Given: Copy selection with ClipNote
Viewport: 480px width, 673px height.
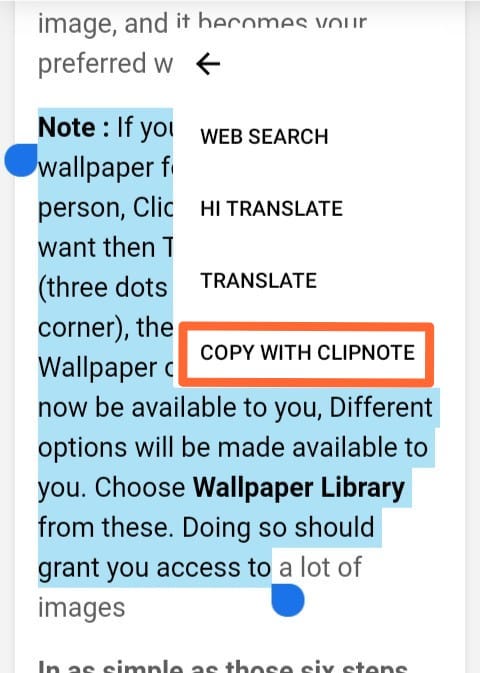Looking at the screenshot, I should 307,353.
